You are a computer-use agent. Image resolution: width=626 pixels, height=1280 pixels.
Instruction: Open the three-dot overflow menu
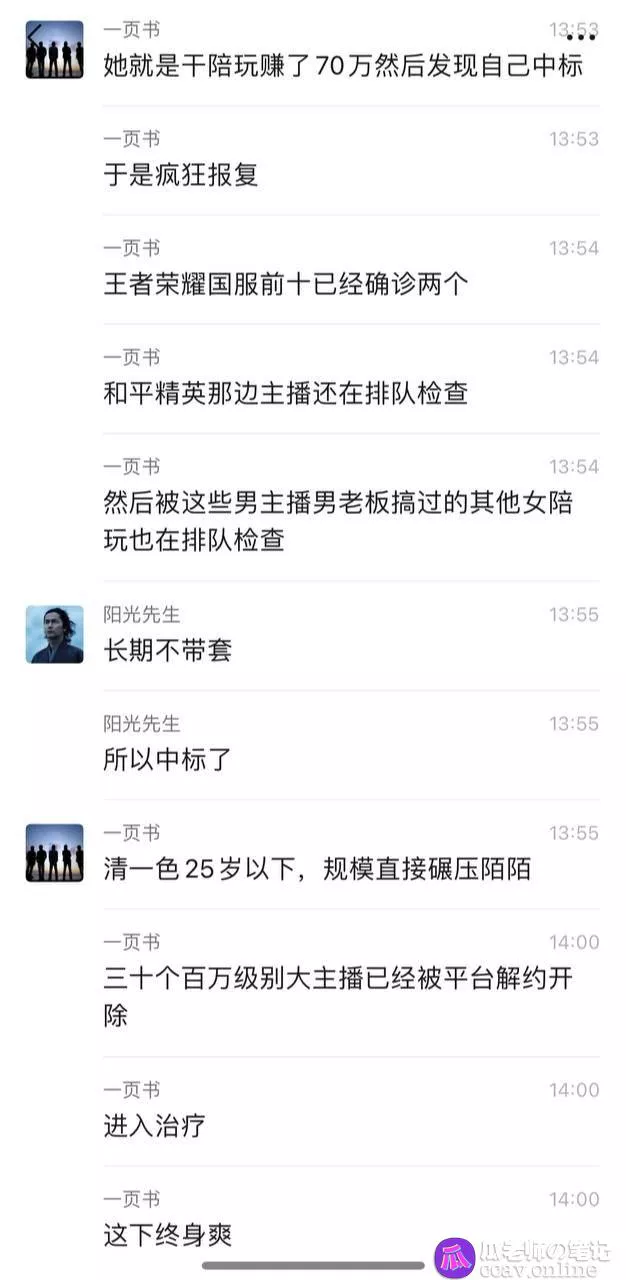click(x=581, y=36)
